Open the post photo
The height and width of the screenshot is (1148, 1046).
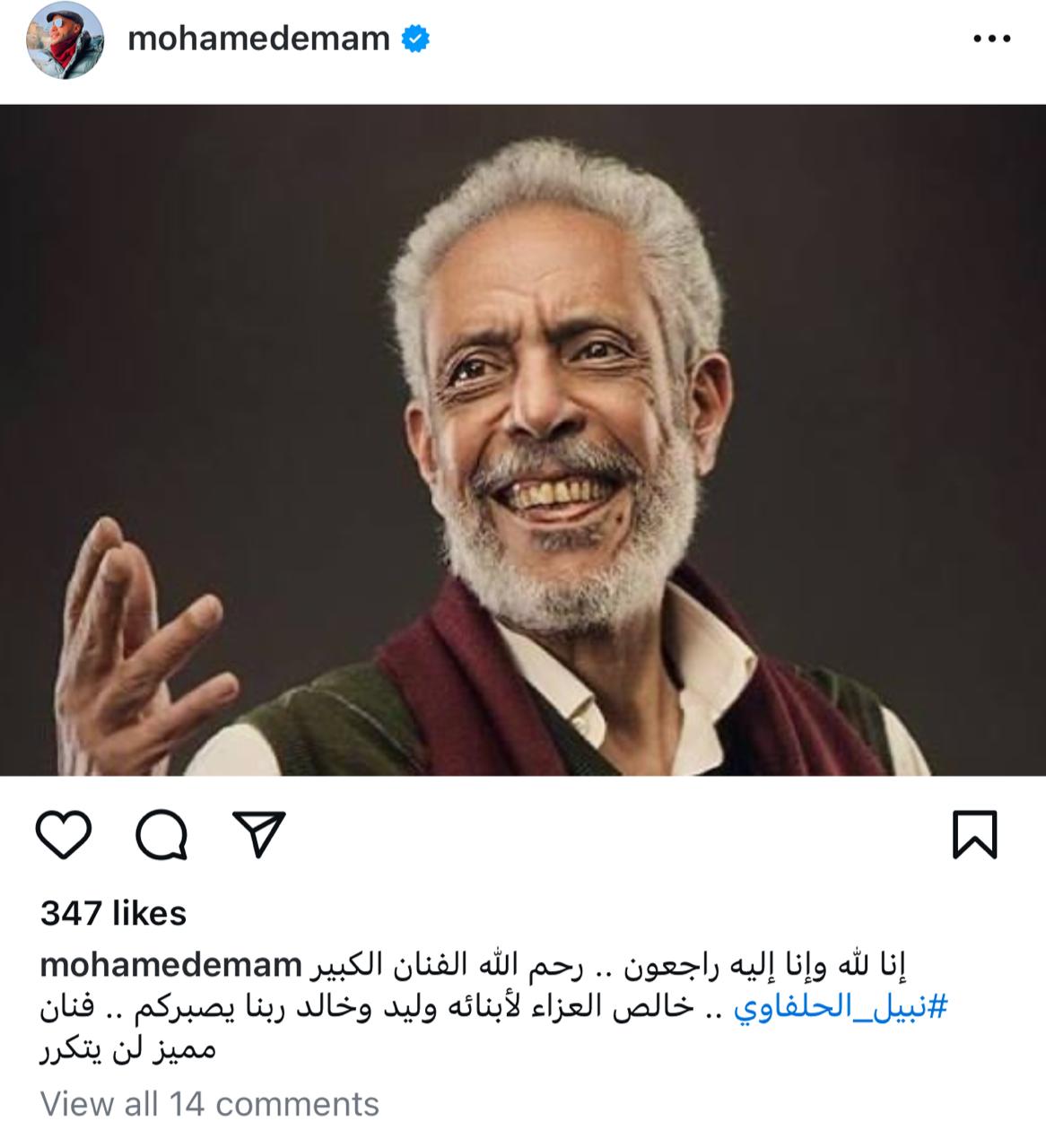(x=523, y=439)
